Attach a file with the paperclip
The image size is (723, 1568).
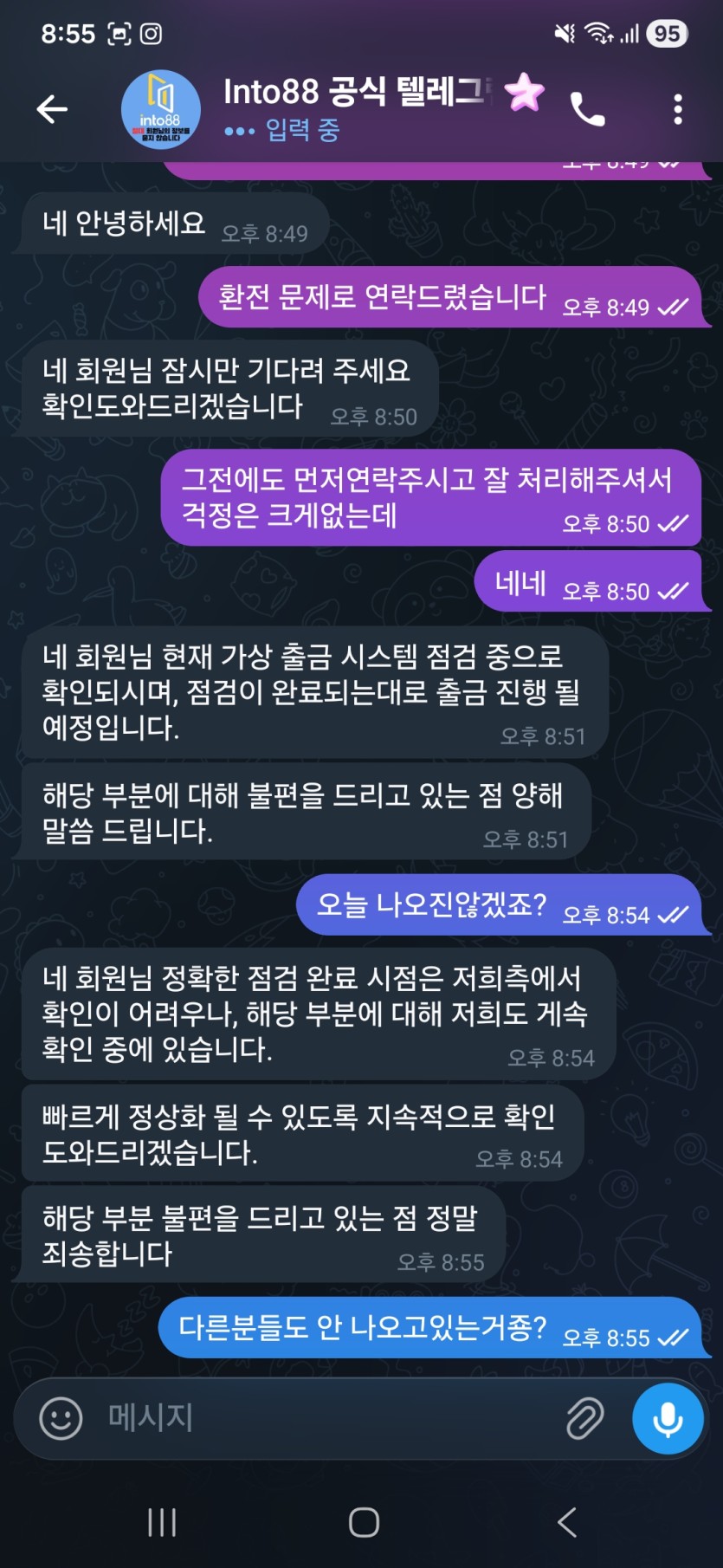click(584, 1418)
